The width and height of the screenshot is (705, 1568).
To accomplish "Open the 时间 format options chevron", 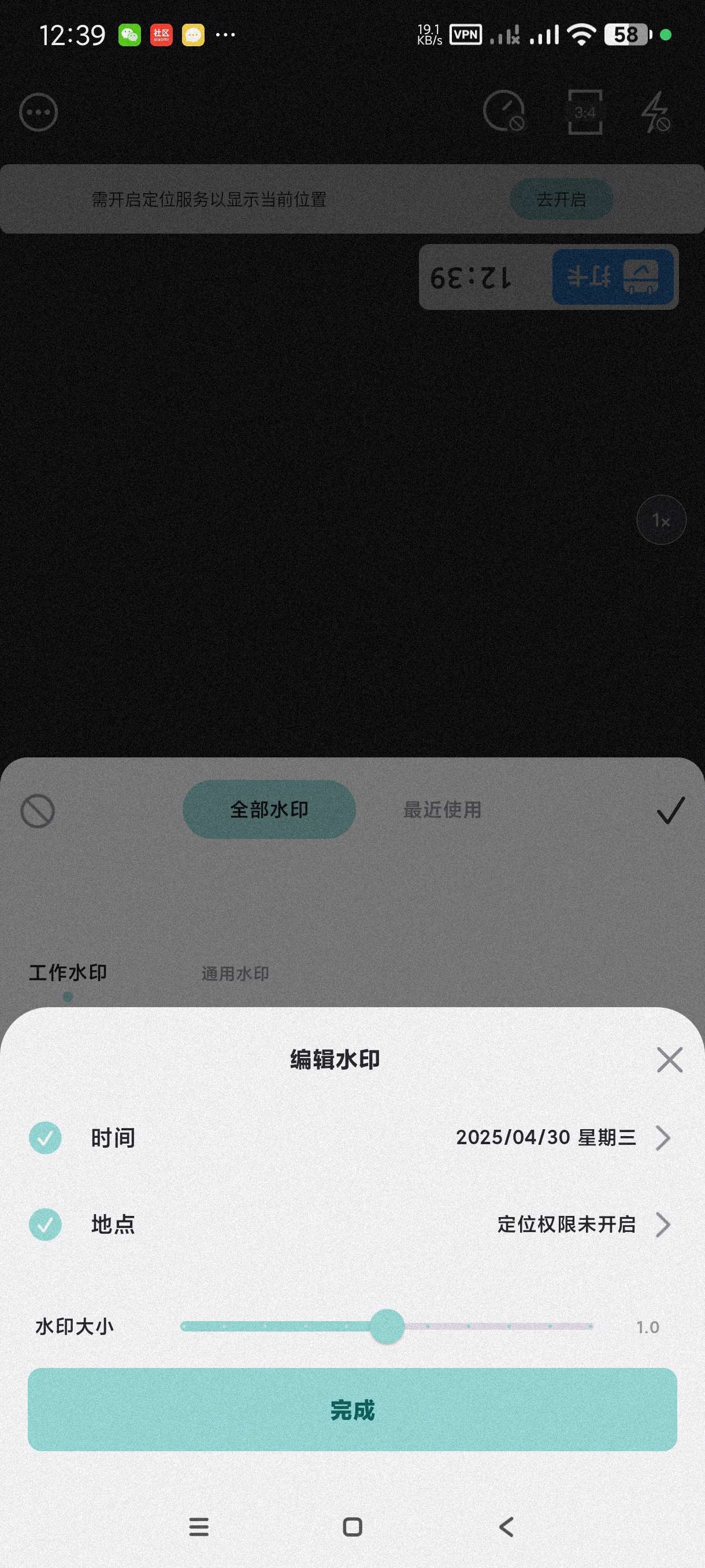I will tap(662, 1138).
